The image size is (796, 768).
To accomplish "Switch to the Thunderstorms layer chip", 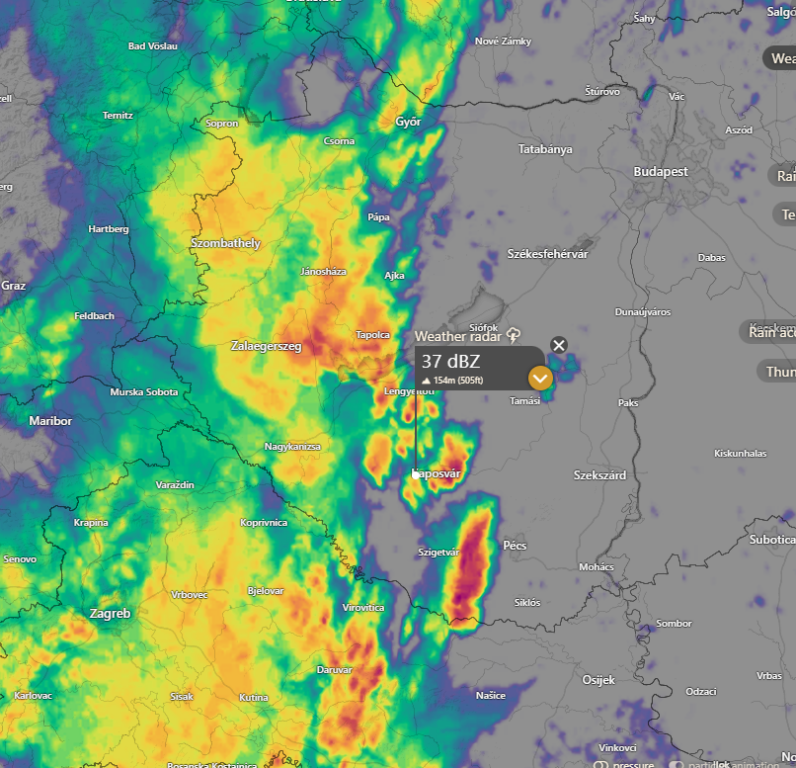I will tap(779, 371).
